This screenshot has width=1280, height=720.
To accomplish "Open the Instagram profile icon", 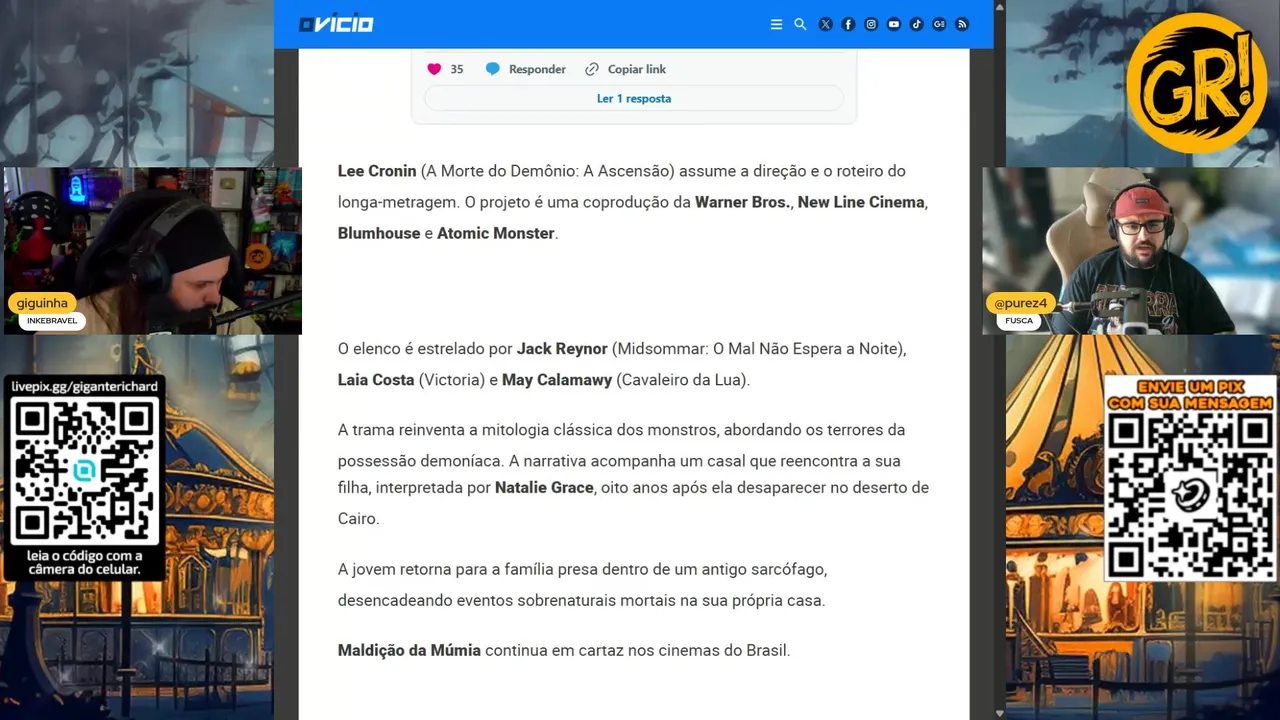I will click(x=871, y=24).
